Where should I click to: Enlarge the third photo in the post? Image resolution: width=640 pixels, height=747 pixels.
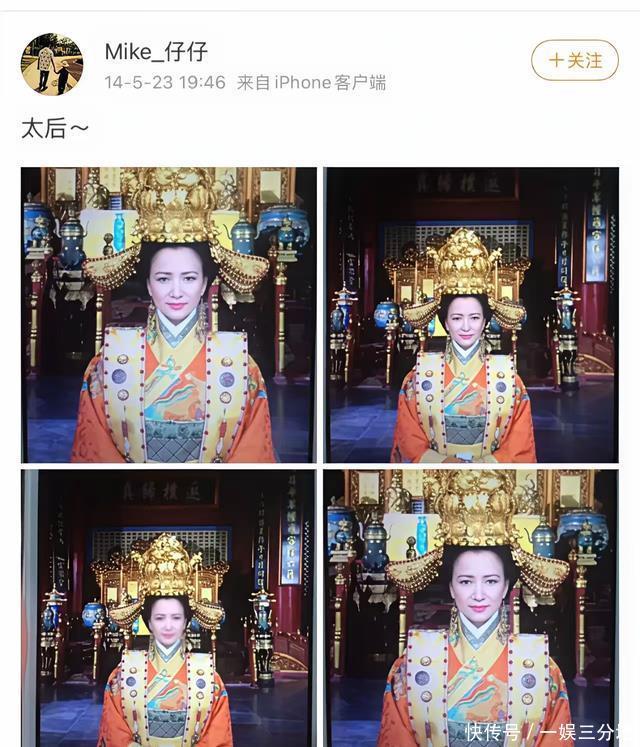tap(169, 608)
